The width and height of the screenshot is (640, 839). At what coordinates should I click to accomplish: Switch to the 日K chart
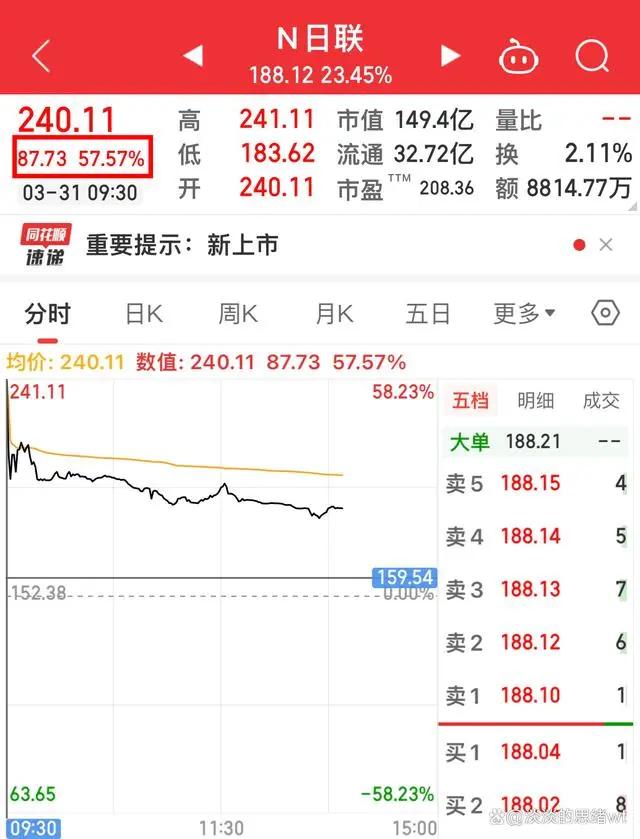(143, 314)
